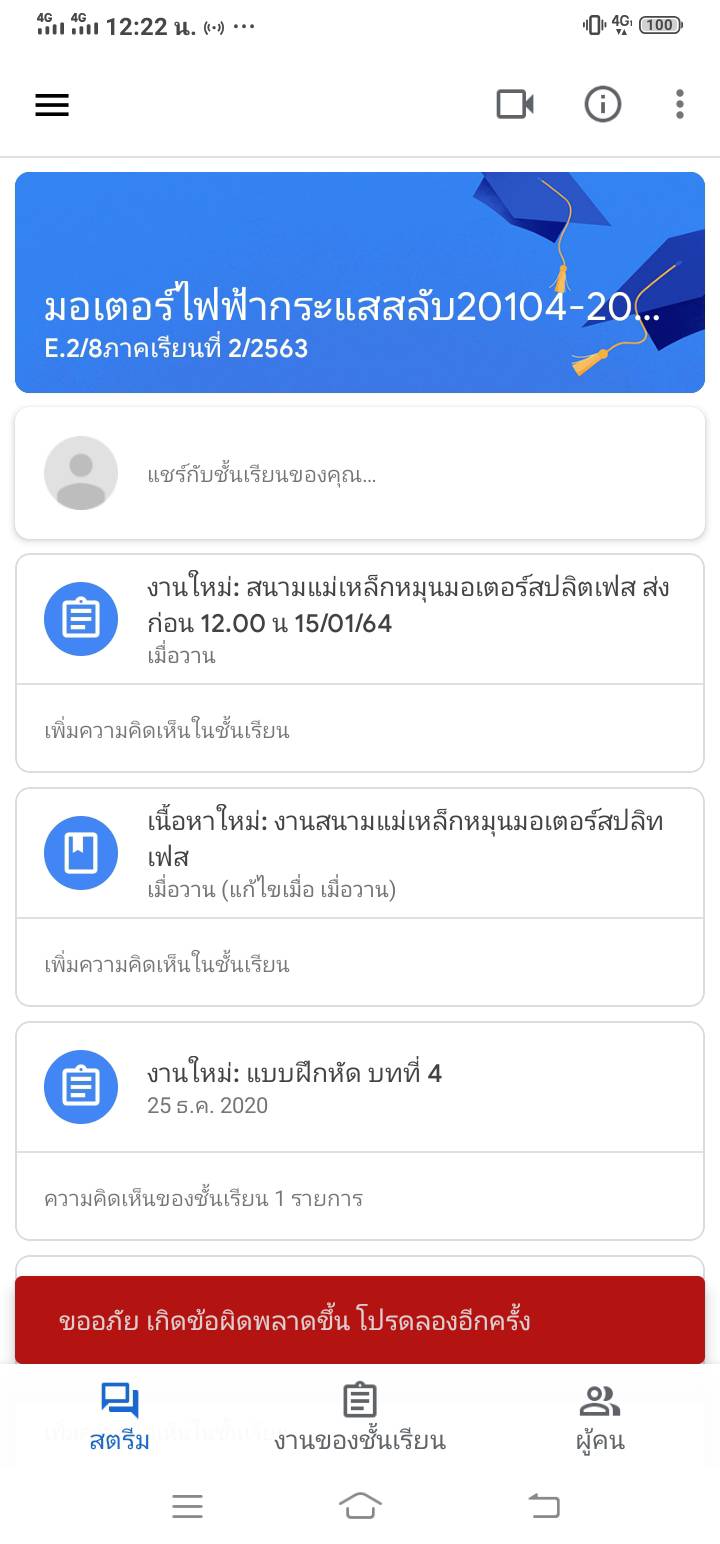
Task: Open the hamburger drawer menu
Action: point(52,105)
